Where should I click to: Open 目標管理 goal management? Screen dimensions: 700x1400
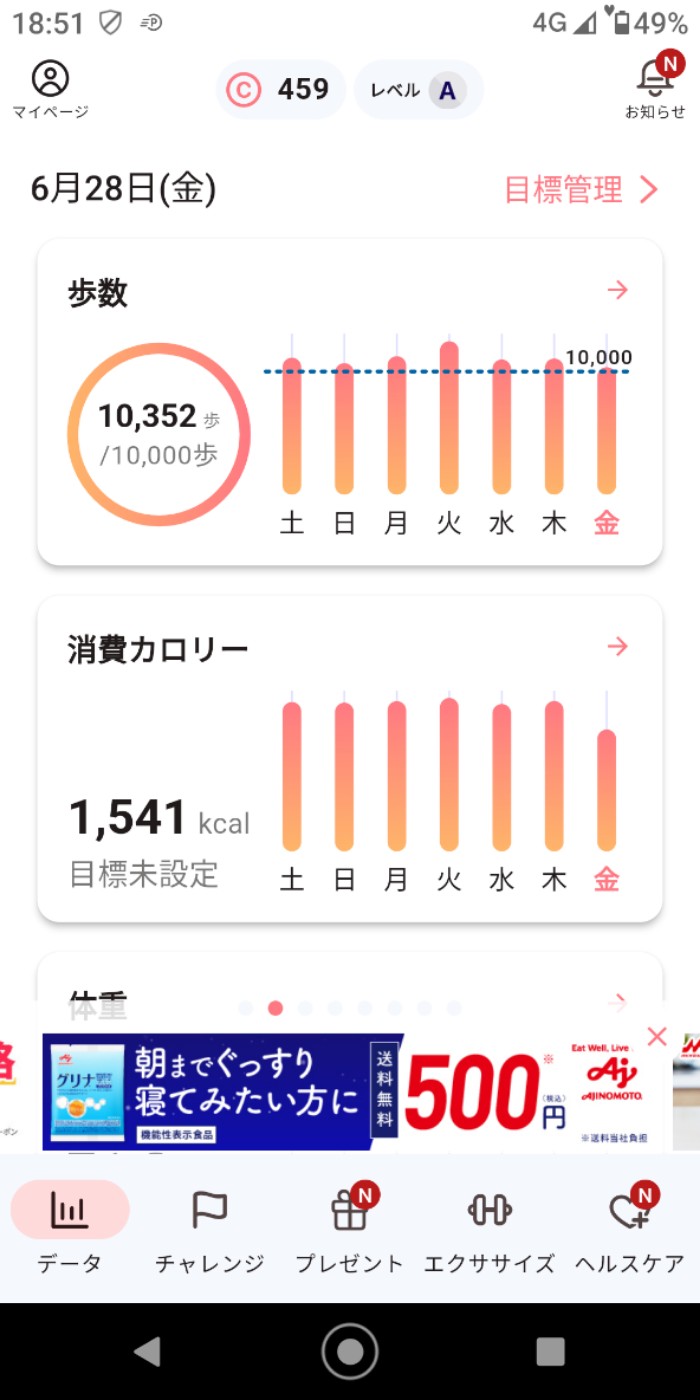click(581, 190)
